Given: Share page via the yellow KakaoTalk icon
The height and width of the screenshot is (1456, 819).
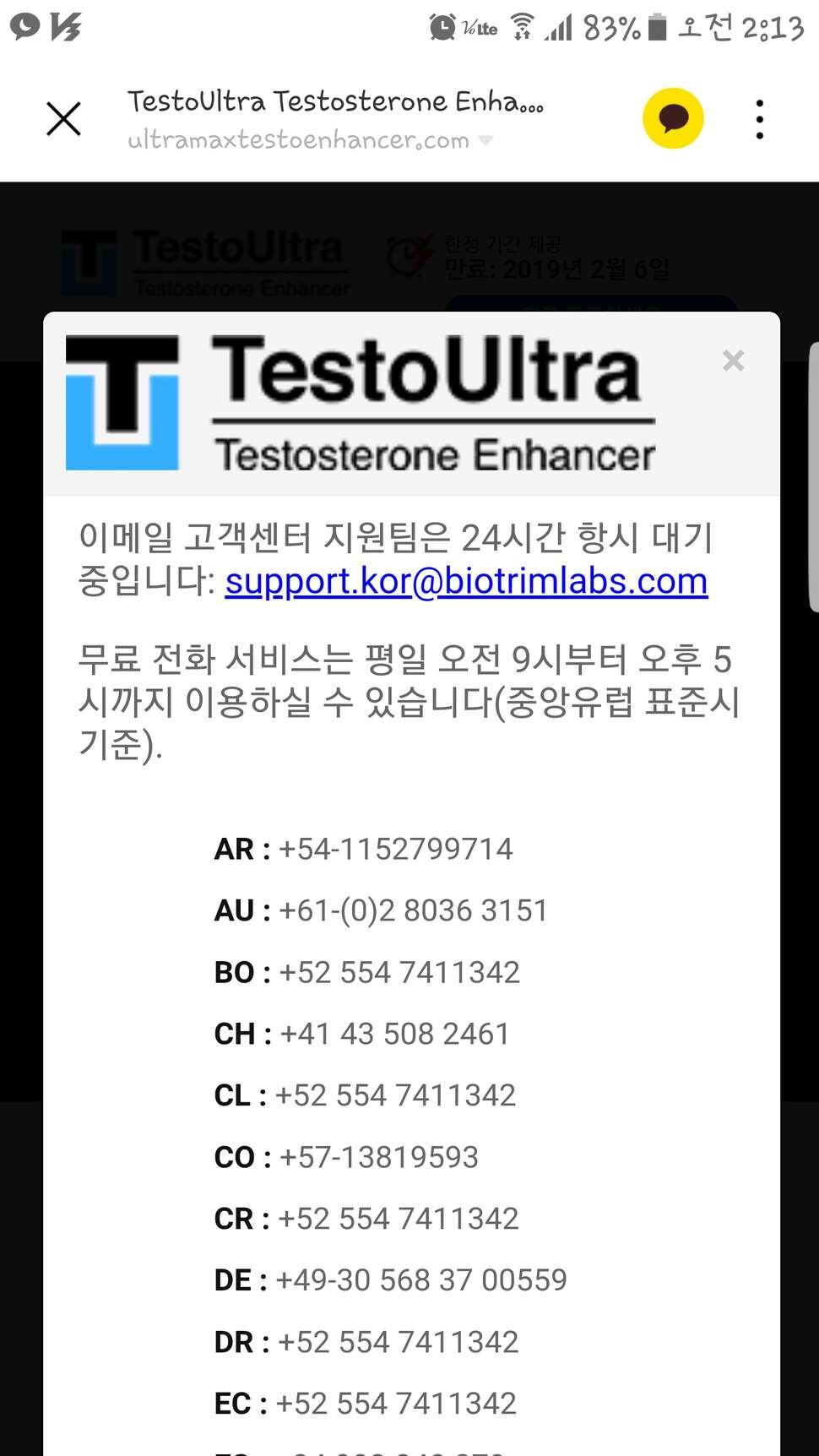Looking at the screenshot, I should click(673, 118).
